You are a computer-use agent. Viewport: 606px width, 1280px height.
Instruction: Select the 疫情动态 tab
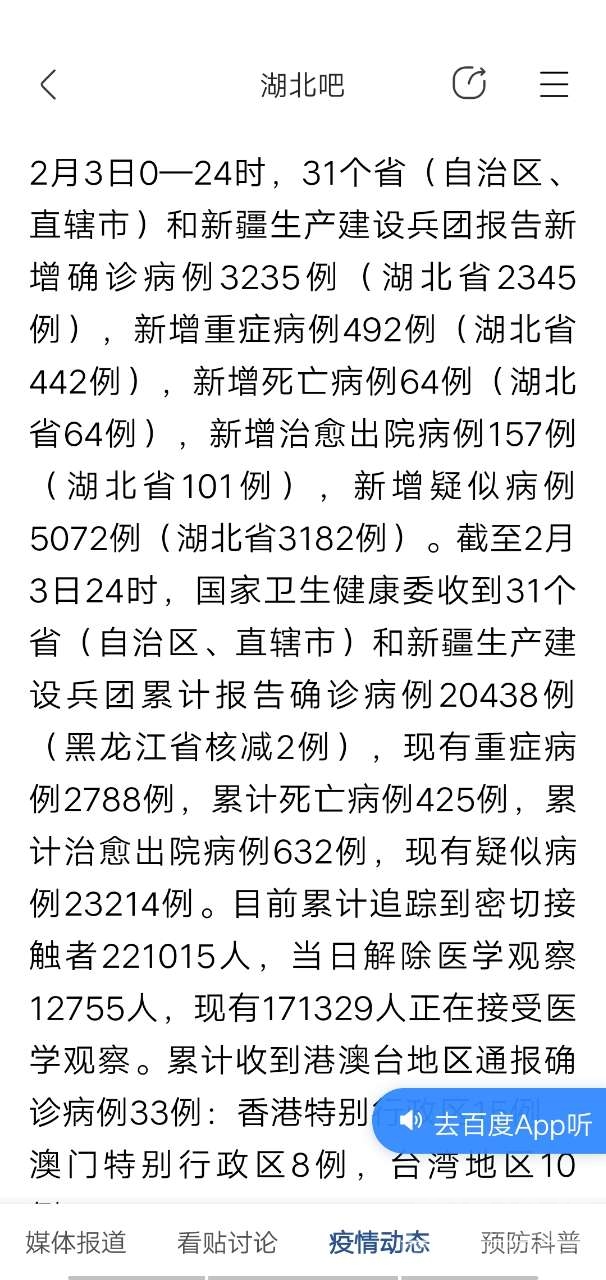click(379, 1243)
